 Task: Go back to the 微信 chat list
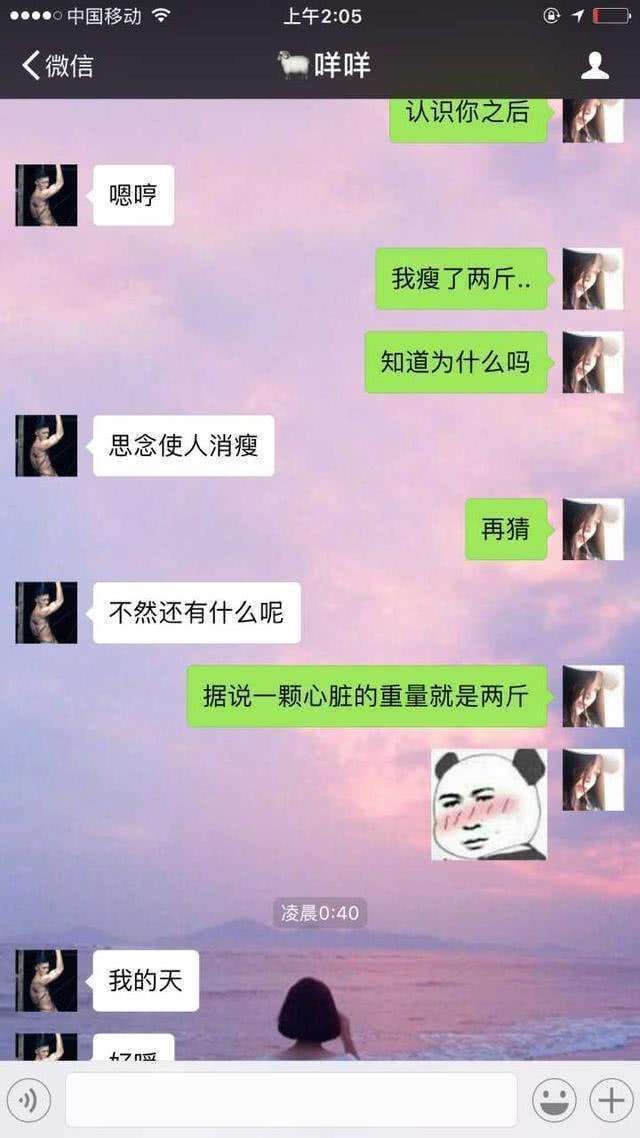pyautogui.click(x=57, y=66)
